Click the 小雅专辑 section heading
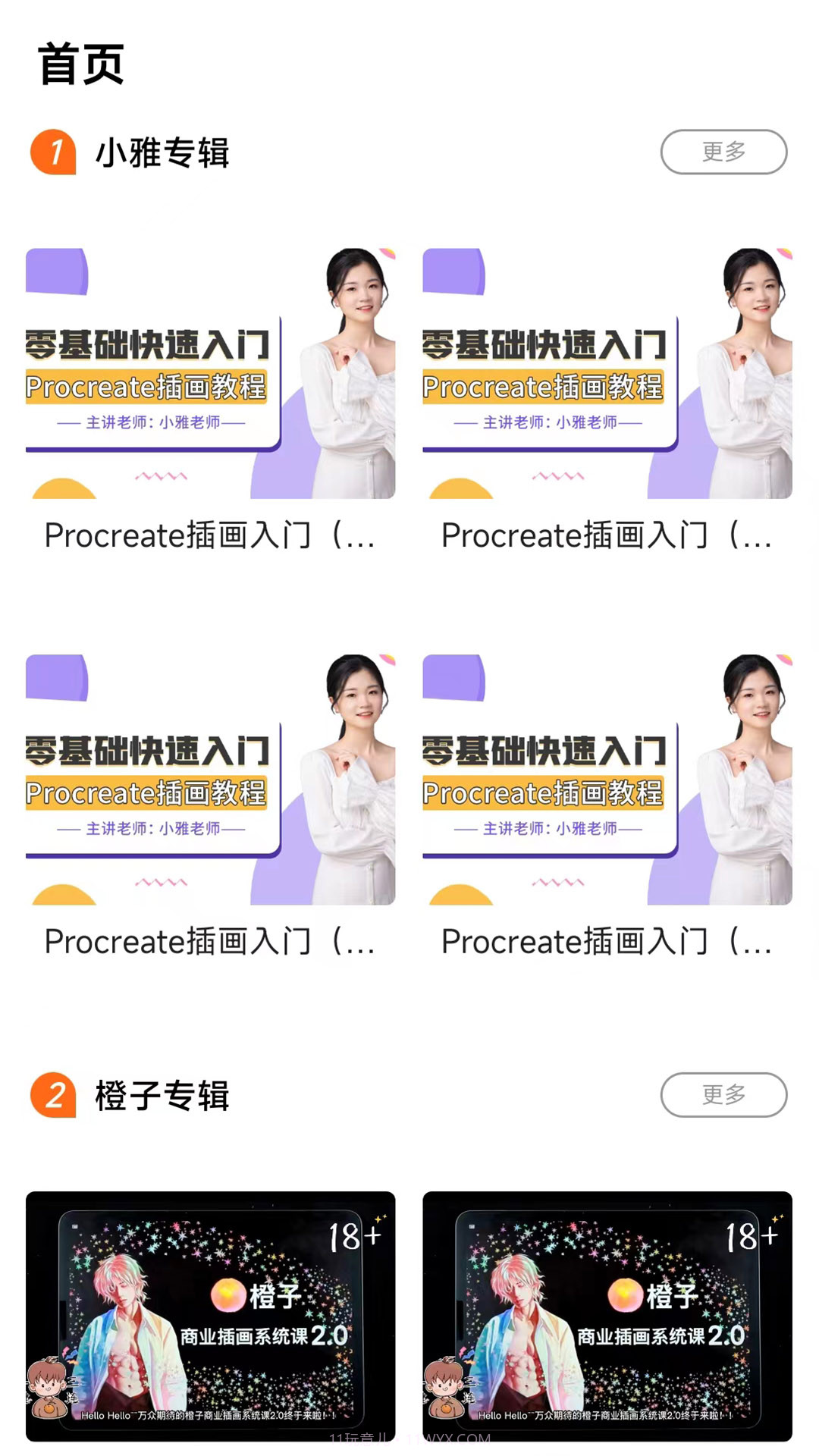 pyautogui.click(x=162, y=151)
